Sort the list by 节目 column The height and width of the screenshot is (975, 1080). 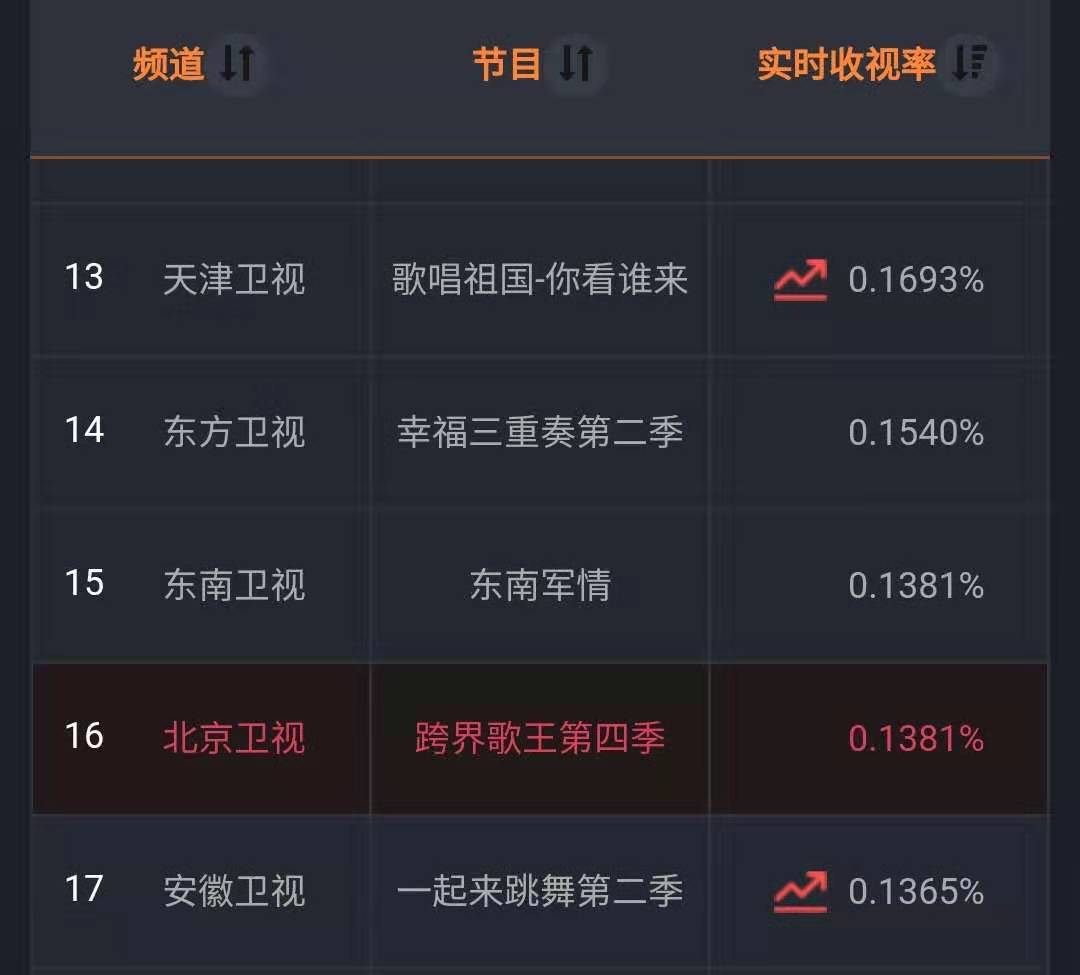coord(575,65)
